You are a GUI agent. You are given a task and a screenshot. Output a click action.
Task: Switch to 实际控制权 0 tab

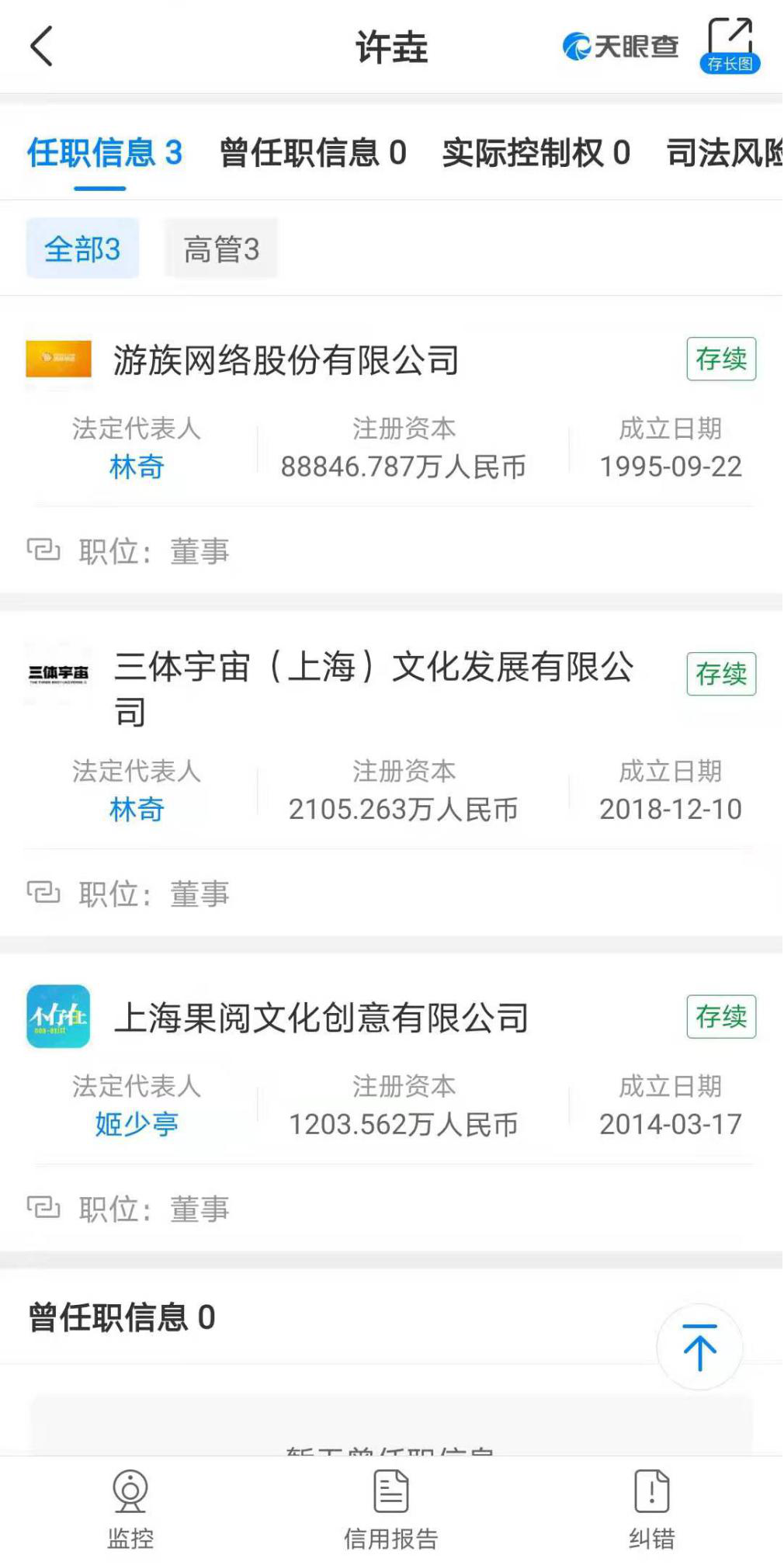pos(536,153)
